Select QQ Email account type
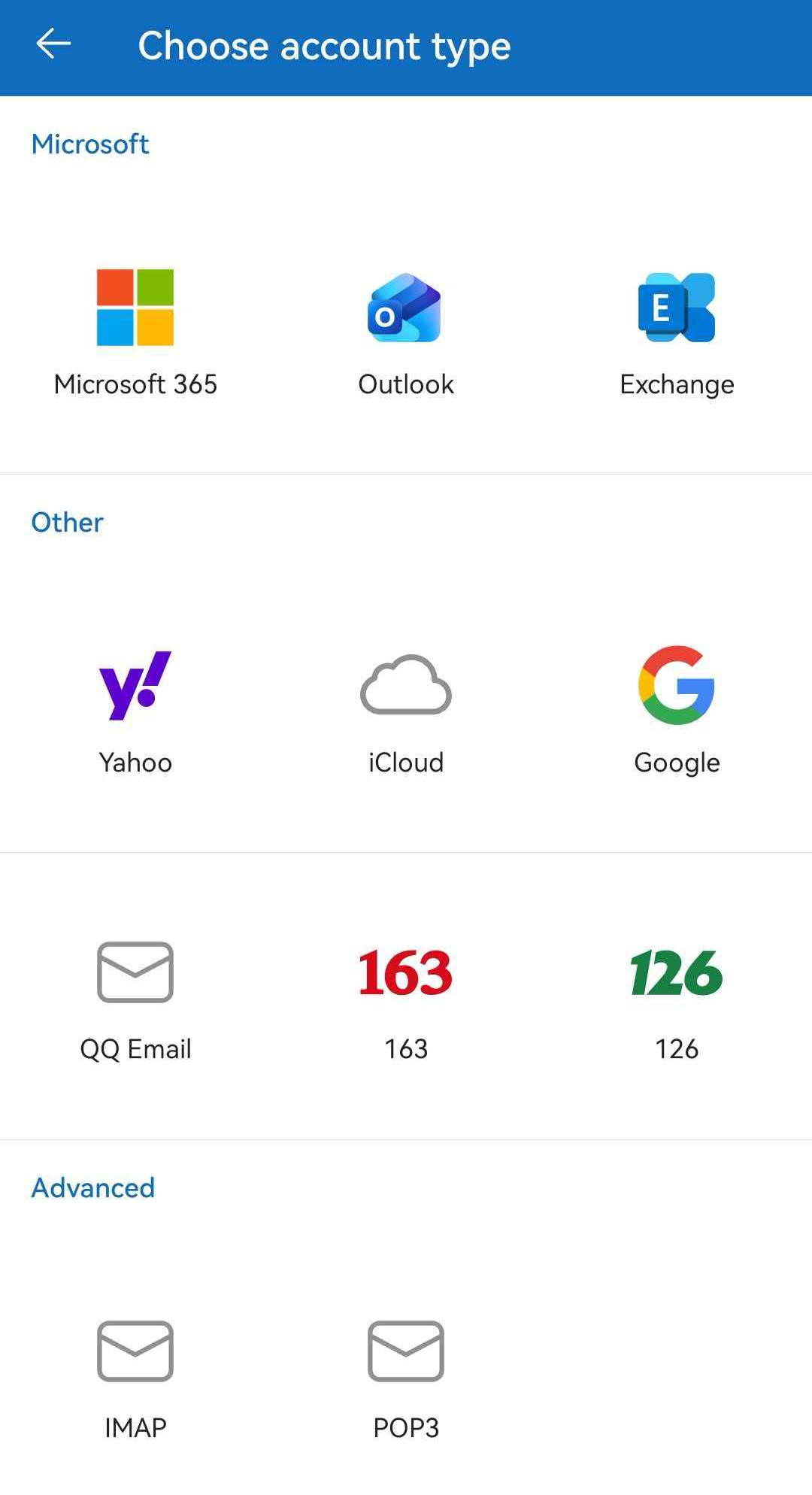The image size is (812, 1495). [135, 996]
